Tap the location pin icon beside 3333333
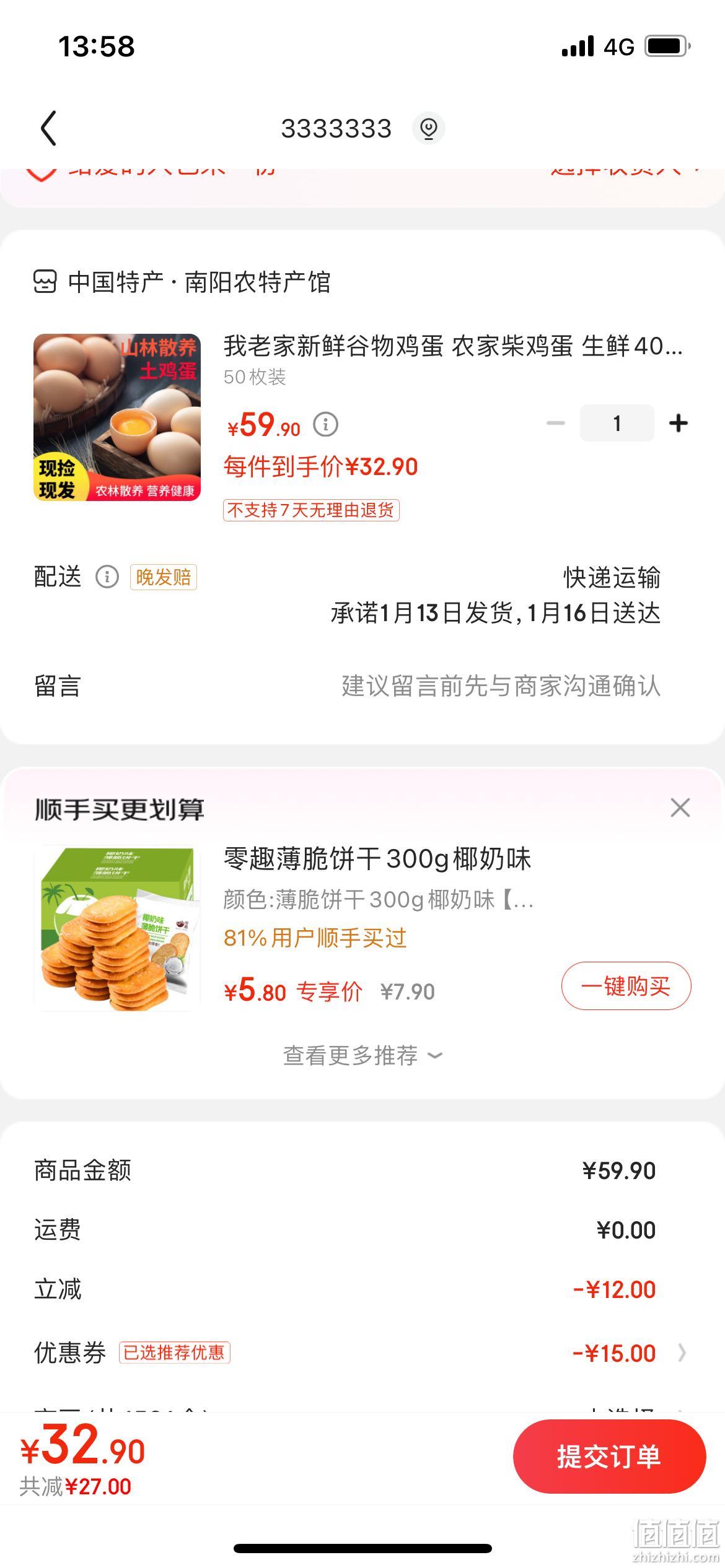Image resolution: width=725 pixels, height=1568 pixels. point(429,128)
